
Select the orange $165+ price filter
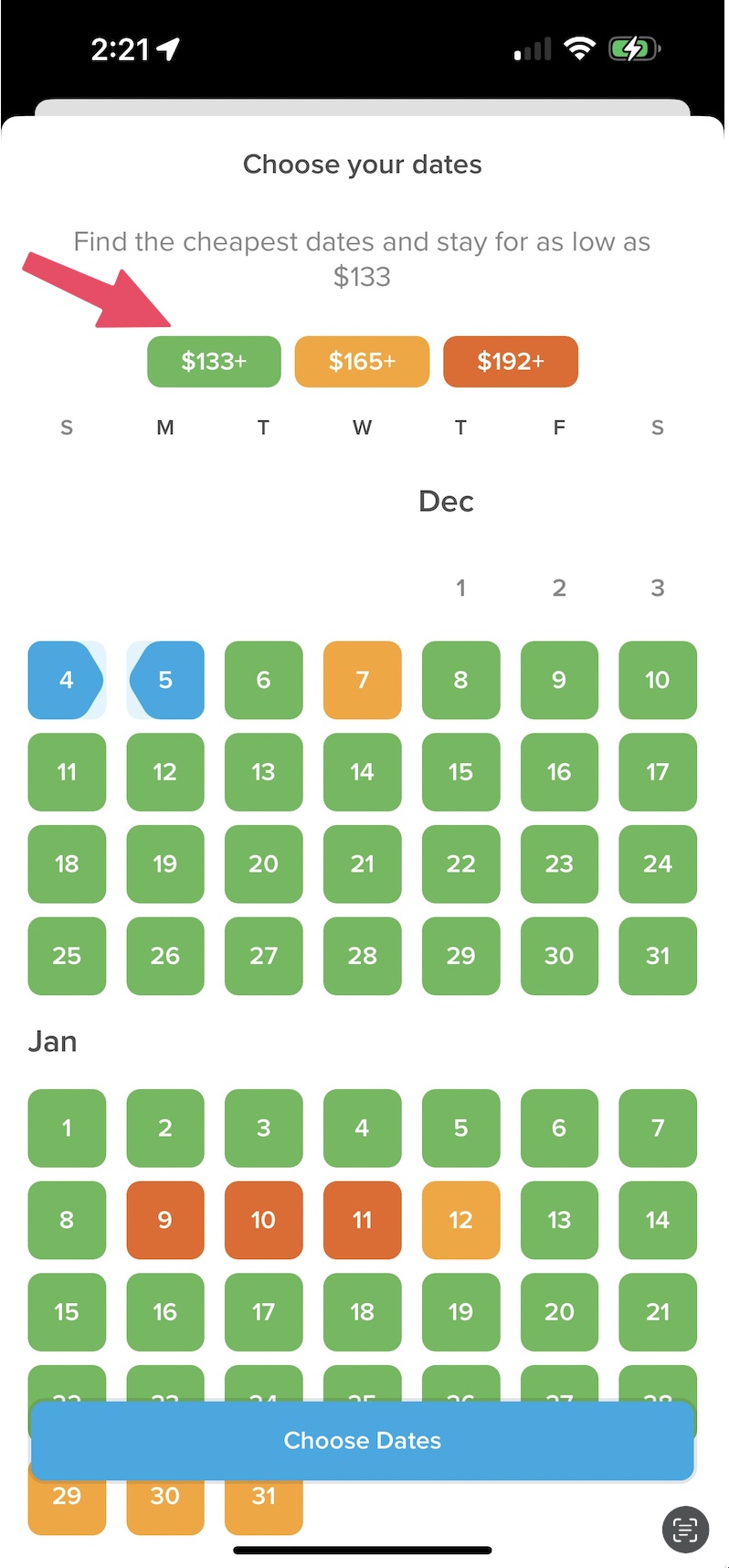(x=362, y=361)
